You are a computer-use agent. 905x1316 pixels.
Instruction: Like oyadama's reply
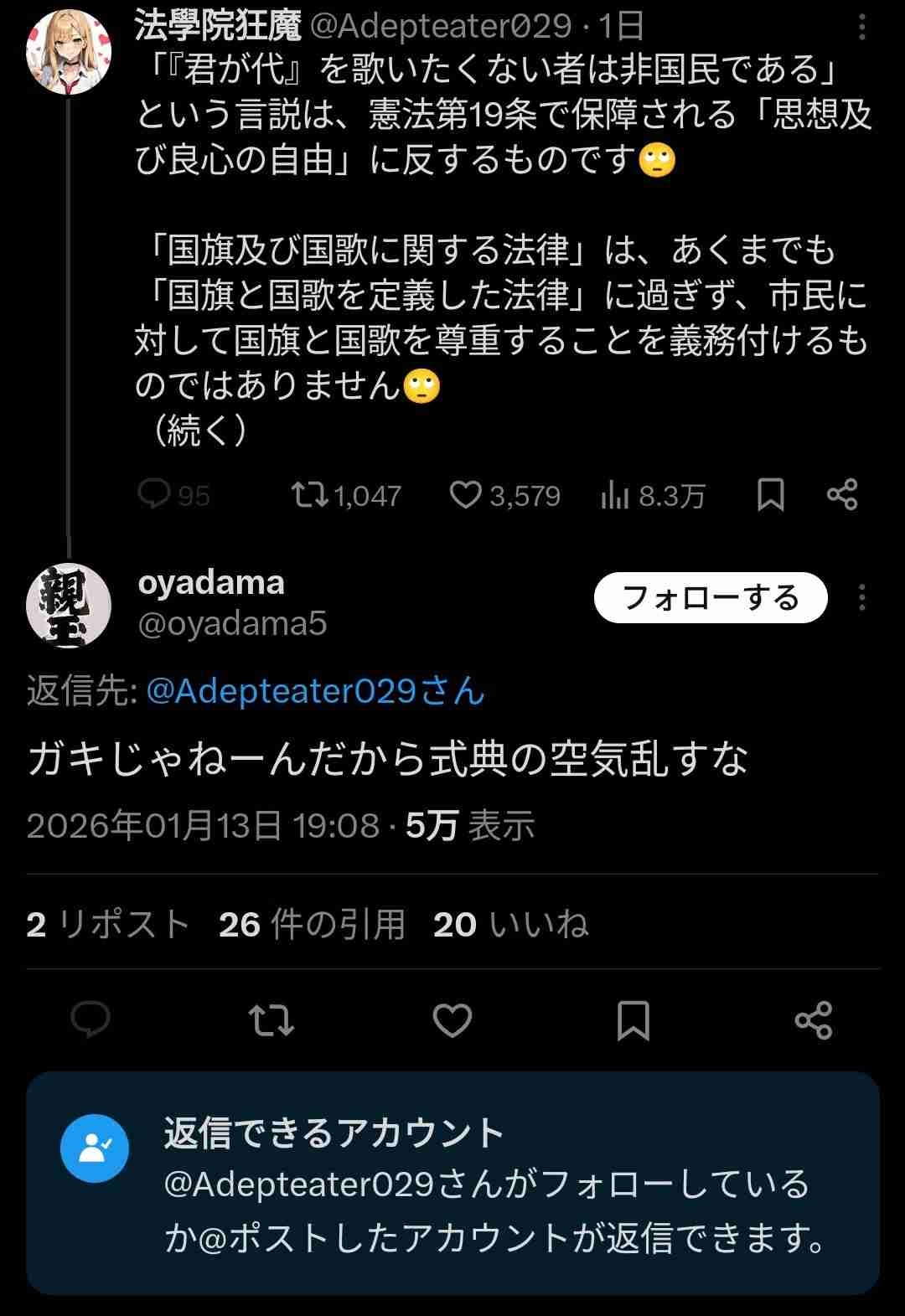tap(452, 1020)
